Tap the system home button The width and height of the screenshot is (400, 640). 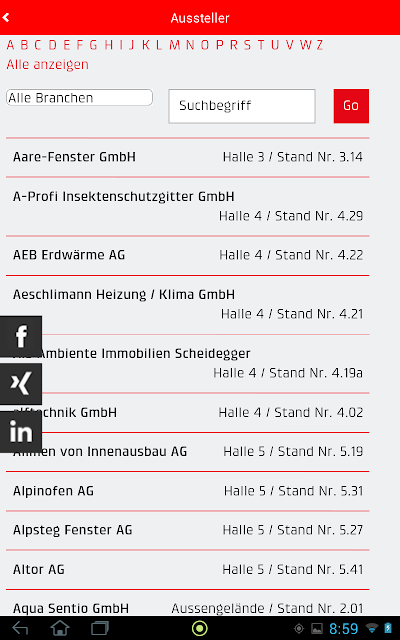[60, 628]
